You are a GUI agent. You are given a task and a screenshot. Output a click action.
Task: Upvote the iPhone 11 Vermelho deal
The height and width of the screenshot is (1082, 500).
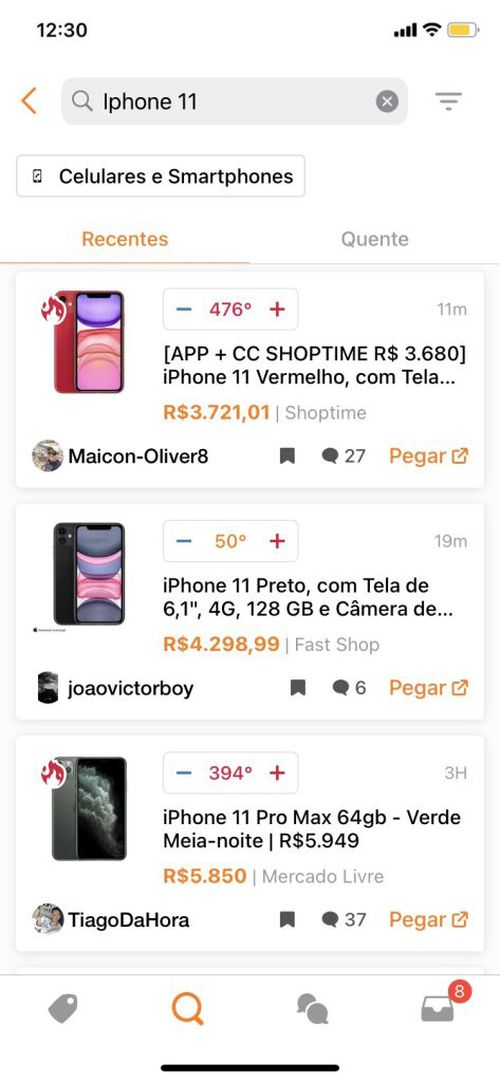(277, 309)
